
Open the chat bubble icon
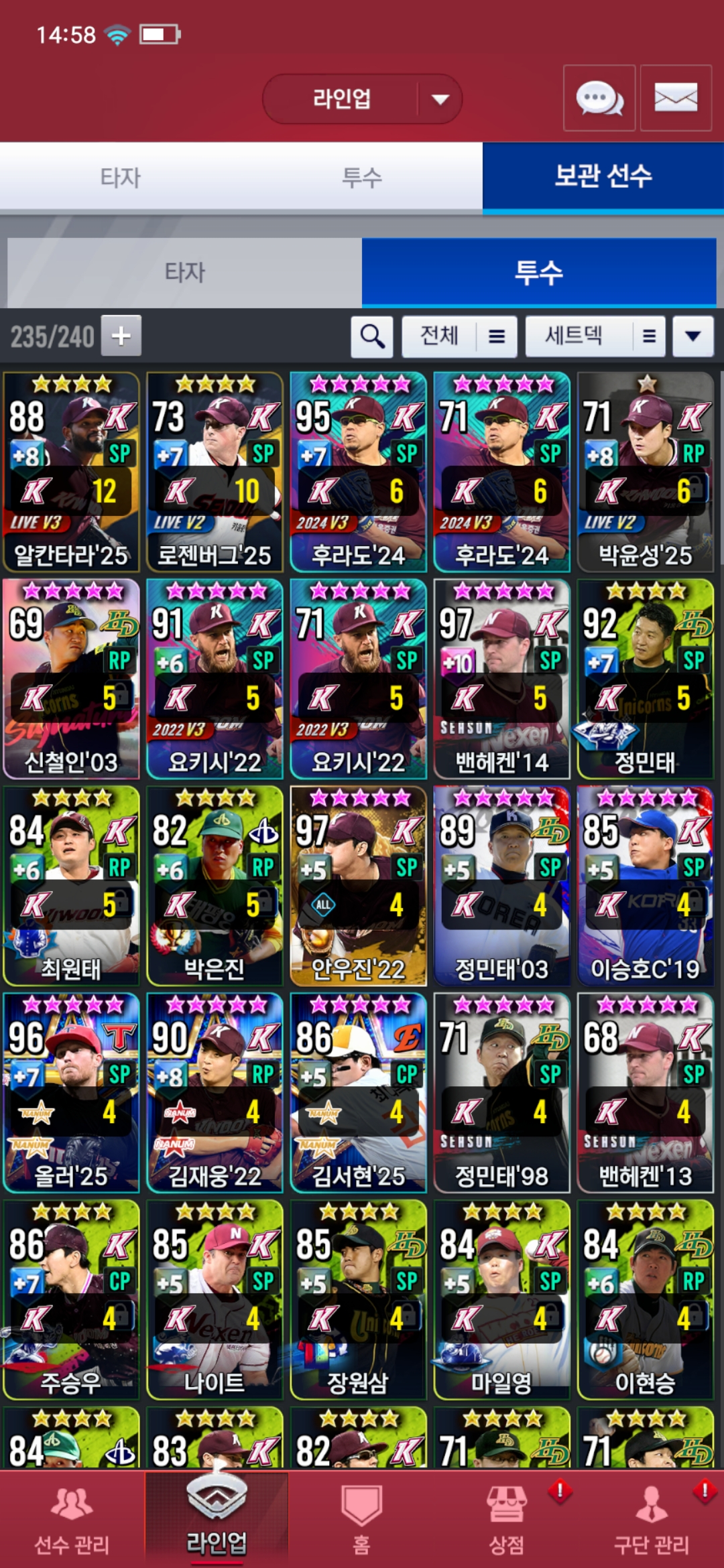pos(599,99)
